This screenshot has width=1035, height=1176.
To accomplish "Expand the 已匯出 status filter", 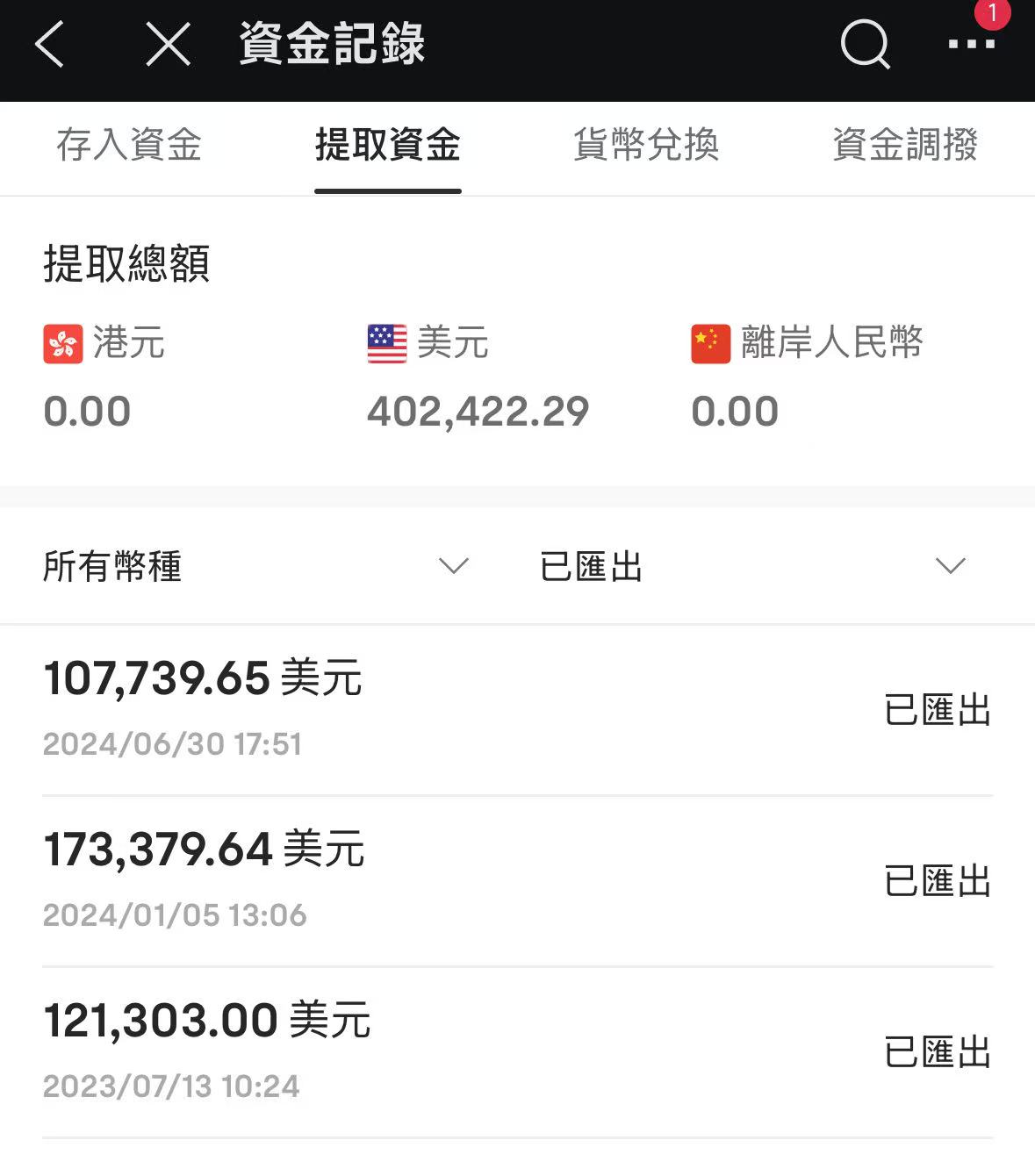I will 752,566.
